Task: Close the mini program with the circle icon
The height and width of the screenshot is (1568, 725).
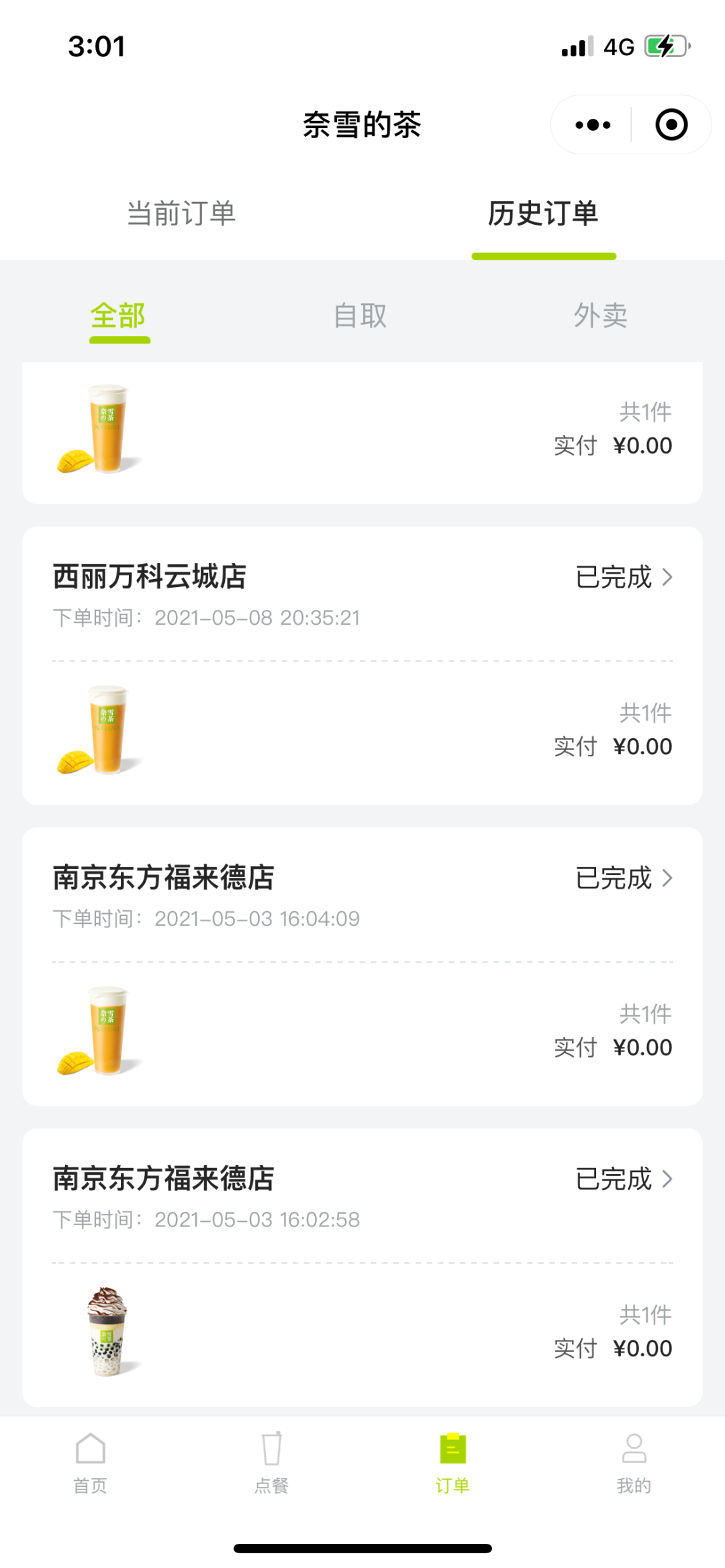Action: click(x=671, y=125)
